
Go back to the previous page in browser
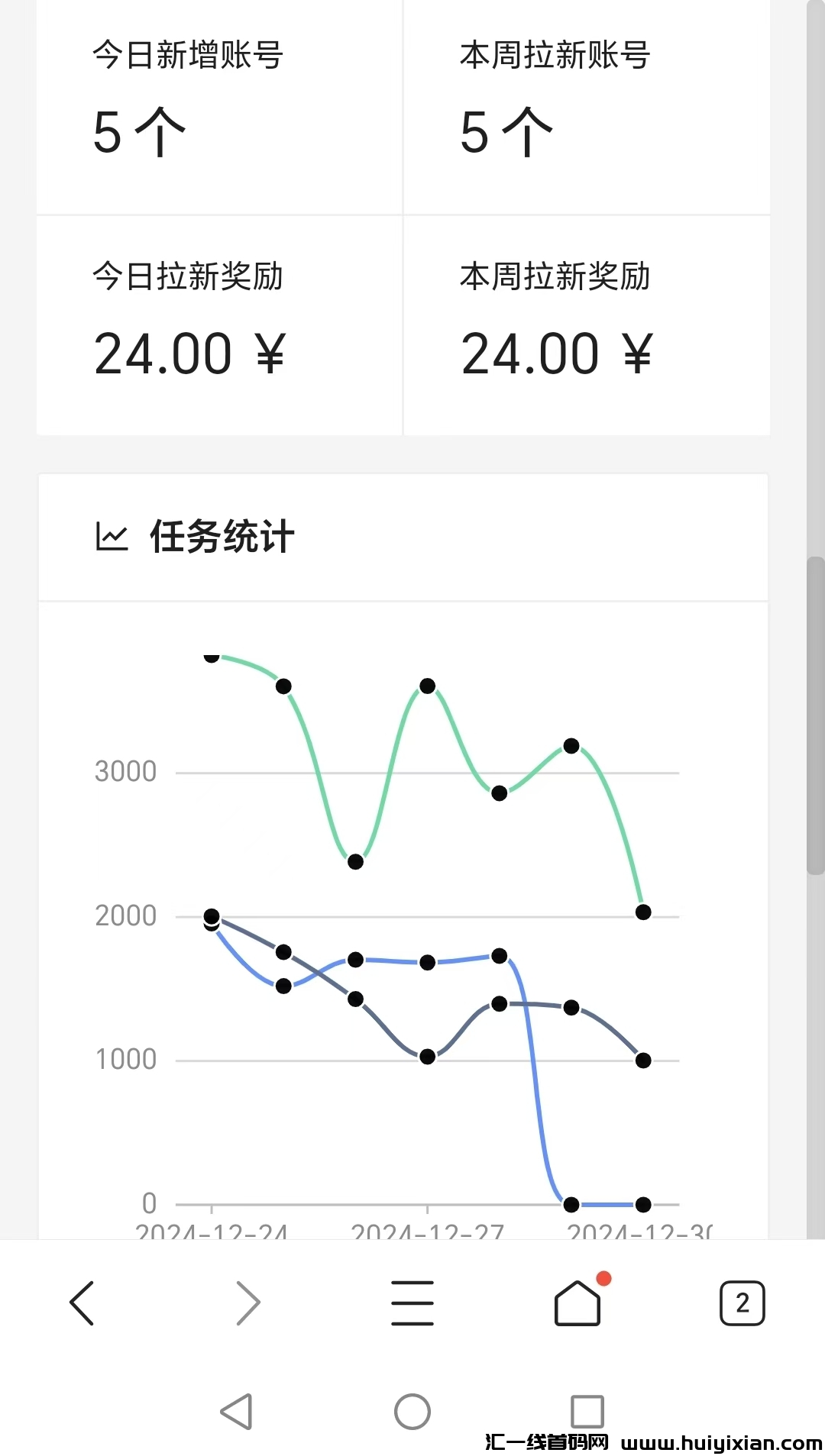(x=82, y=1303)
